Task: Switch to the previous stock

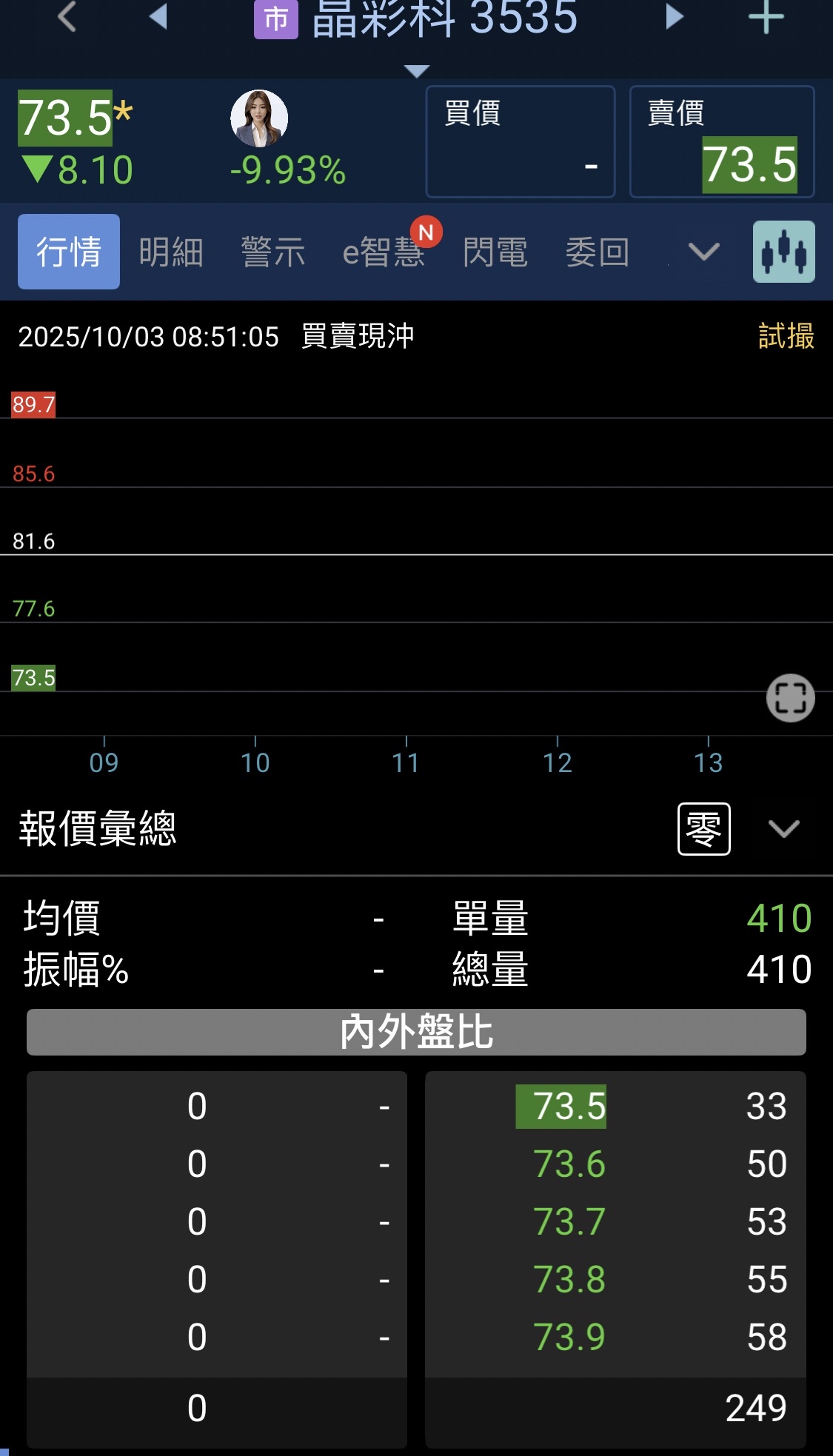Action: click(x=158, y=16)
